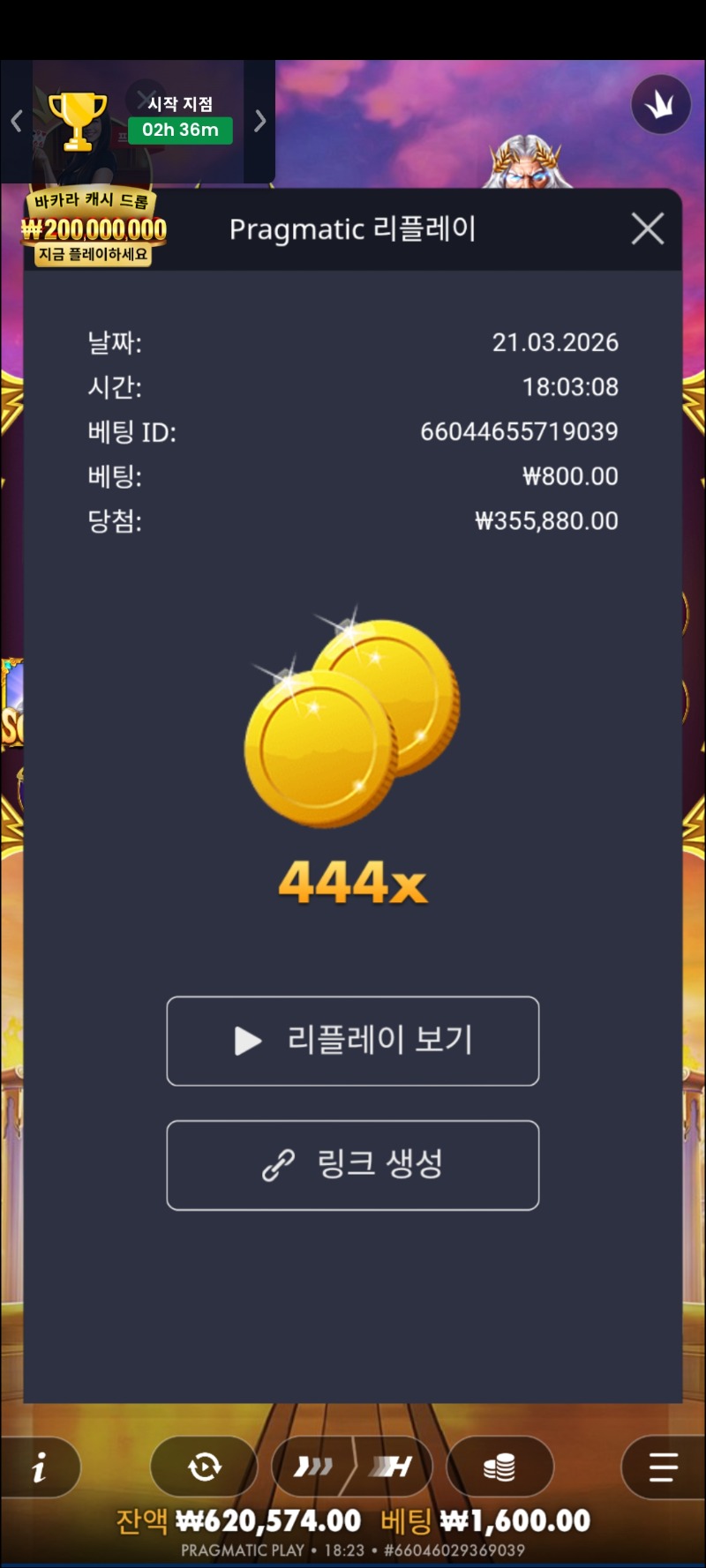706x1568 pixels.
Task: Open the 바카라 캐시 드롭 promotion
Action: click(93, 229)
